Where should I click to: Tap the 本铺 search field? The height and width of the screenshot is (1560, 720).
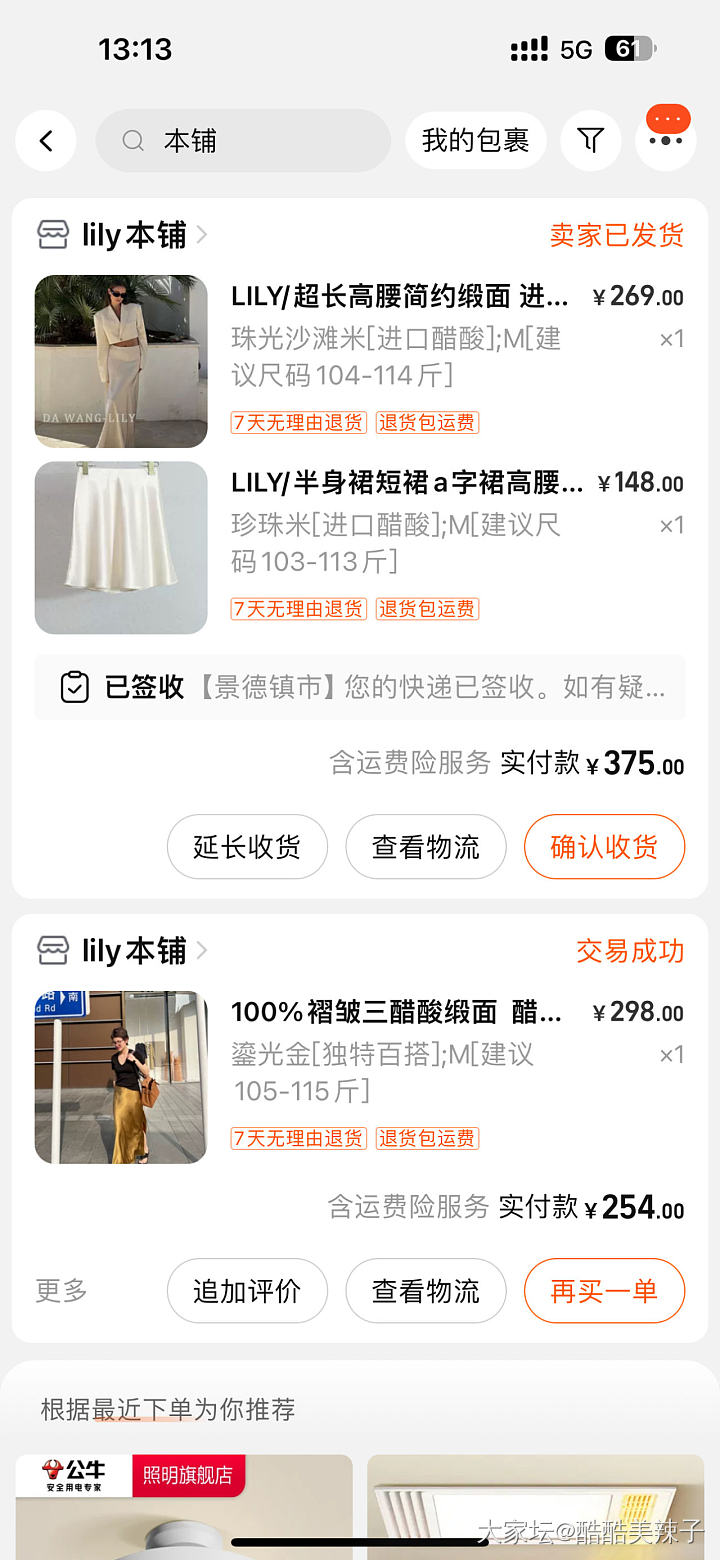(x=243, y=141)
